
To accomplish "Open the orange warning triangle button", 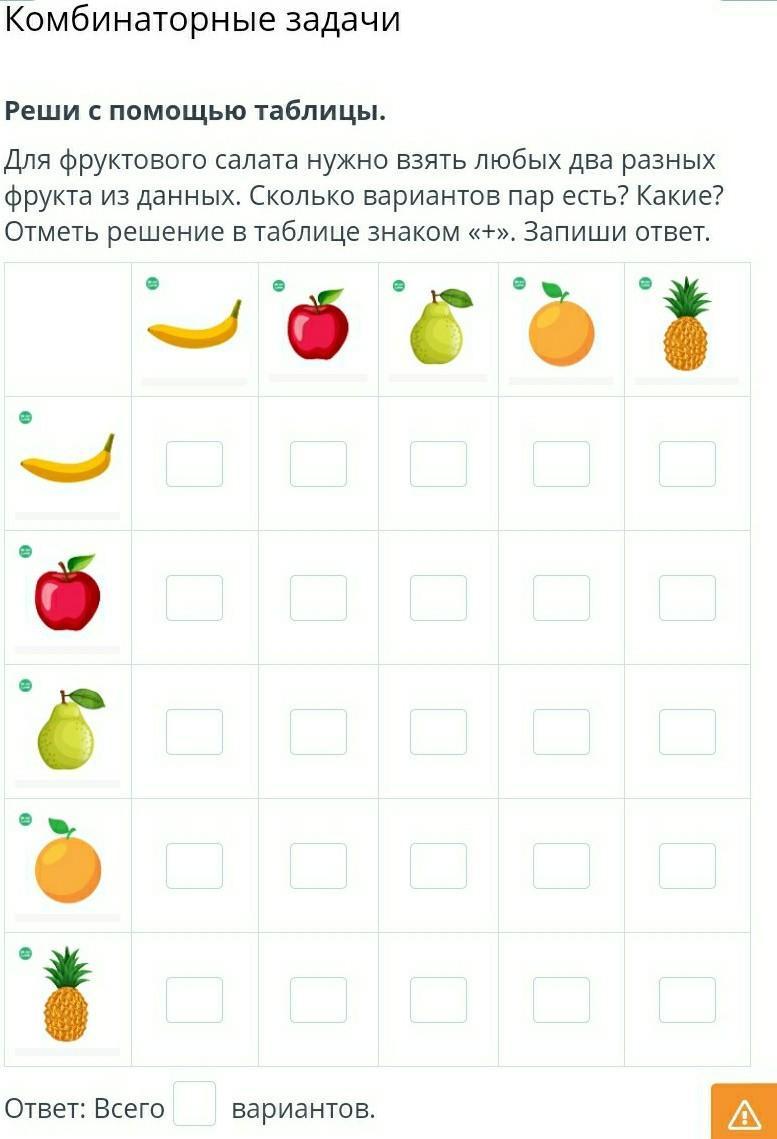I will pos(743,1111).
